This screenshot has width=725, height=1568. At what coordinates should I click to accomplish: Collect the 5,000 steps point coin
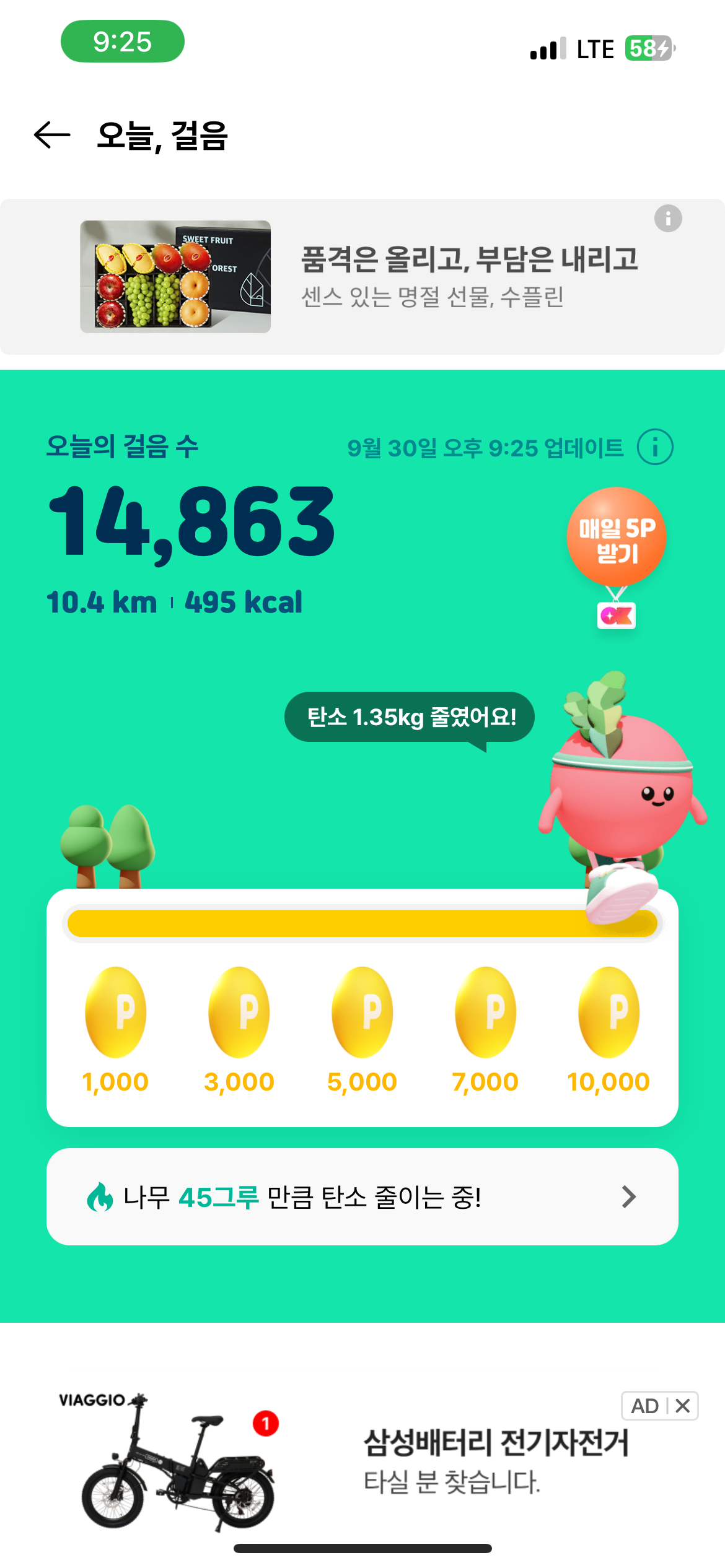point(362,1013)
